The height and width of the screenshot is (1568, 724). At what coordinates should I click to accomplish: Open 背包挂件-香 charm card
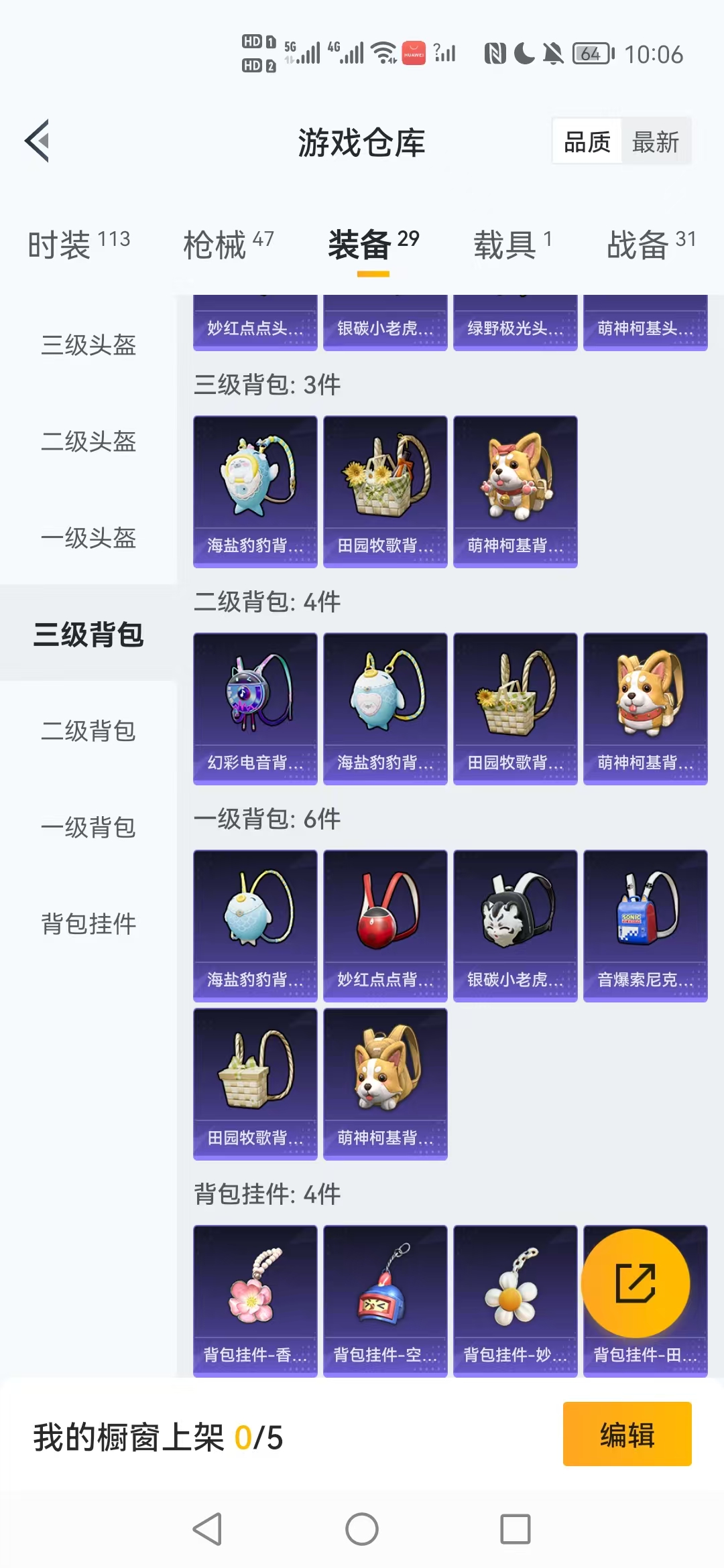[255, 1300]
